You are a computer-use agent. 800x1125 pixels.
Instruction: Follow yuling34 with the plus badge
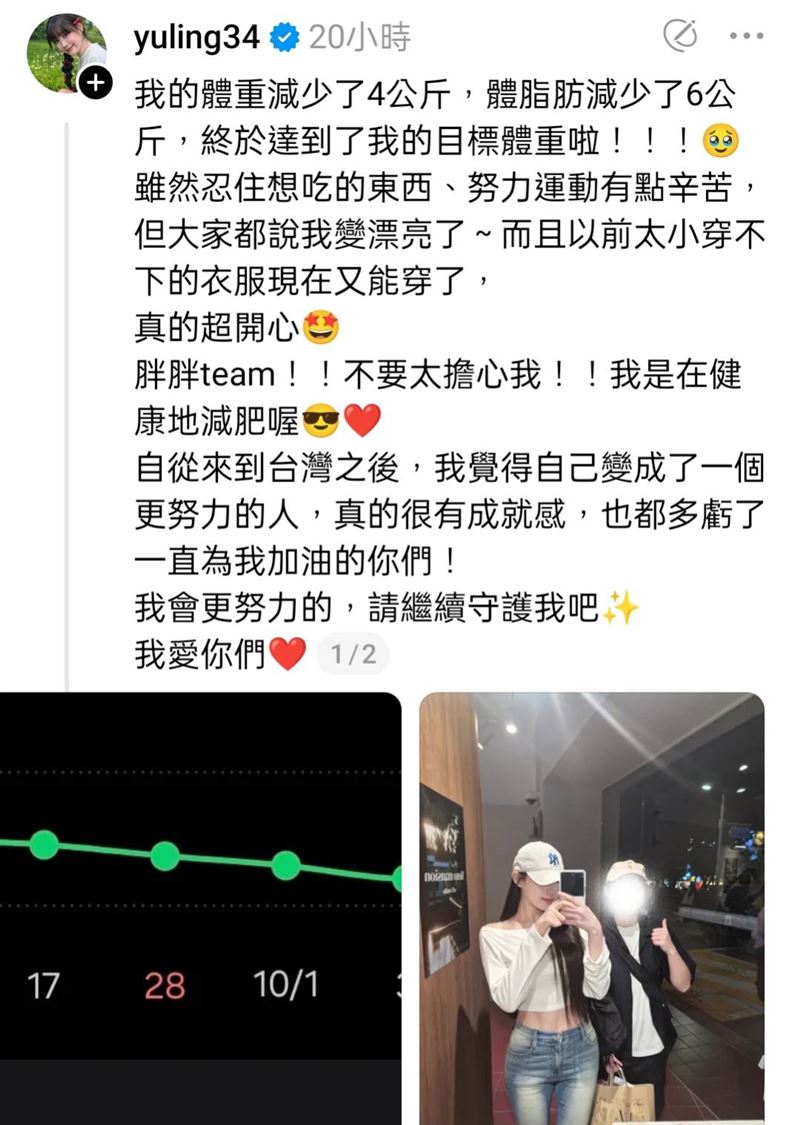click(95, 85)
